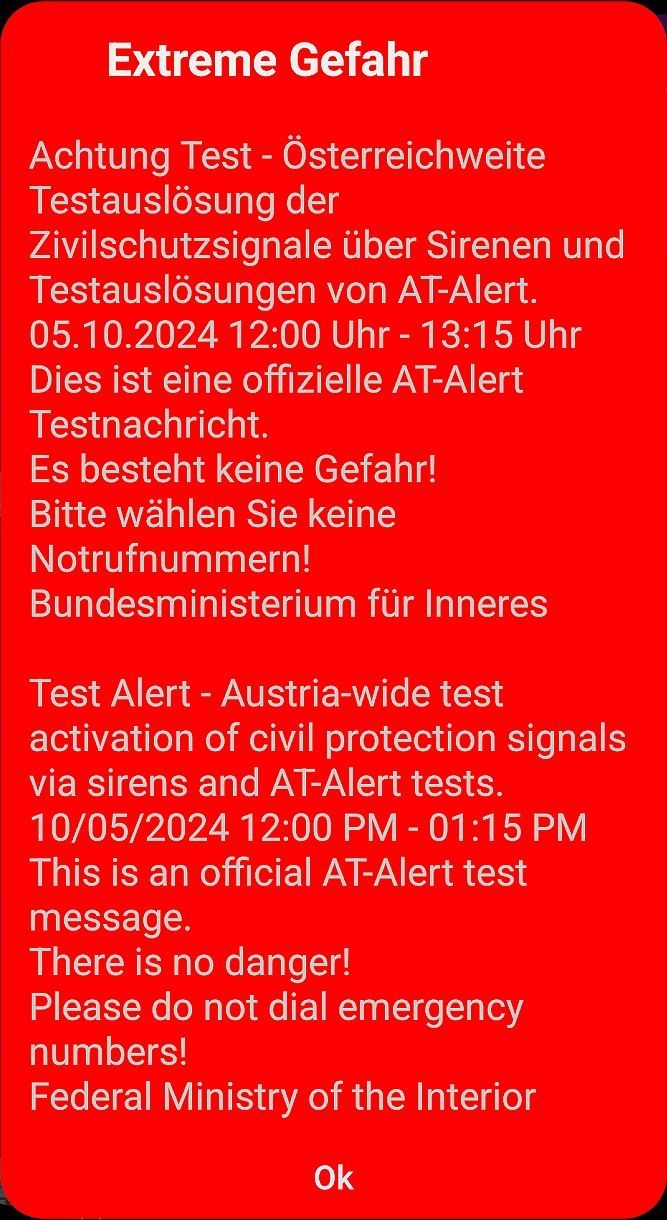Dismiss the AT-Alert with Ok
The width and height of the screenshot is (667, 1220).
[333, 1178]
